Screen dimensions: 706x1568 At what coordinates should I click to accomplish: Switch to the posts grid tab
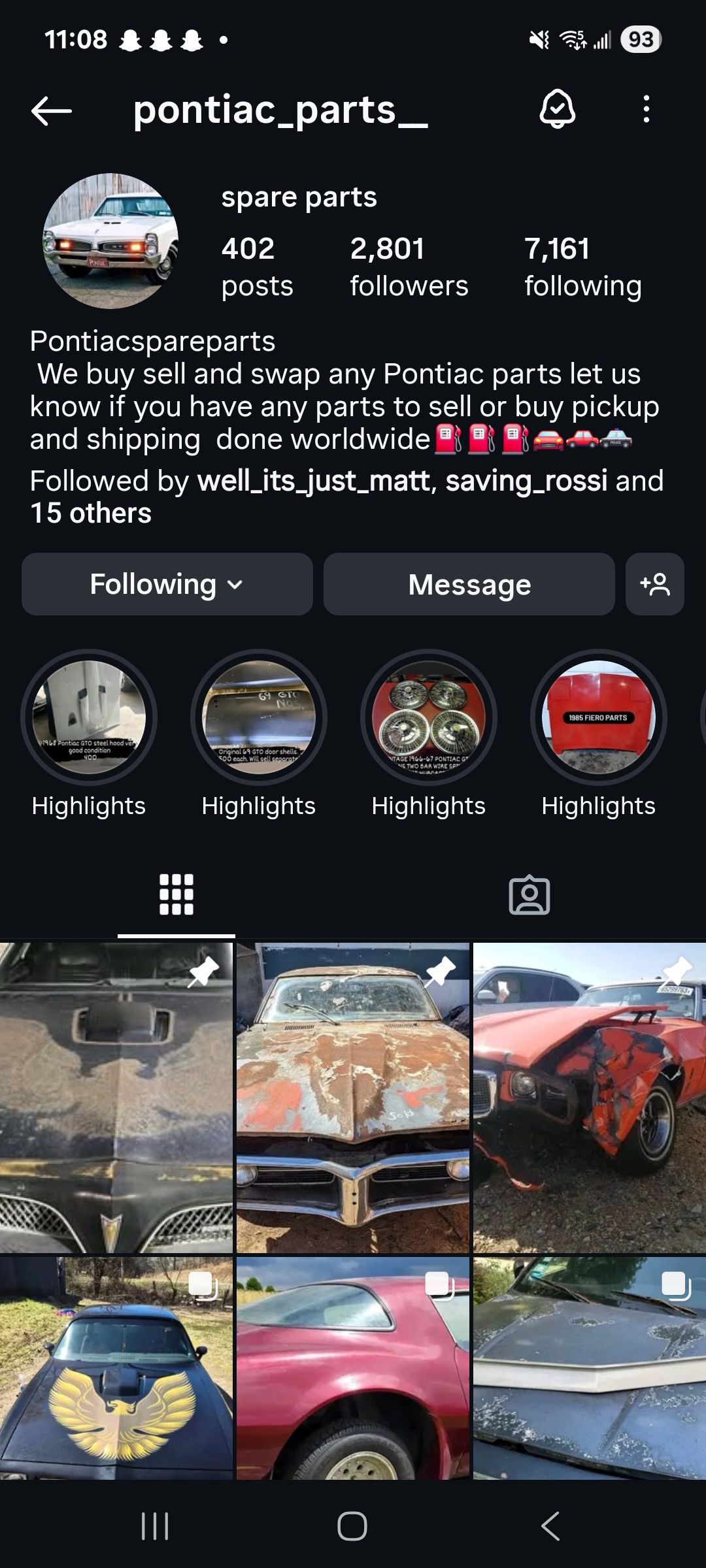pos(176,894)
